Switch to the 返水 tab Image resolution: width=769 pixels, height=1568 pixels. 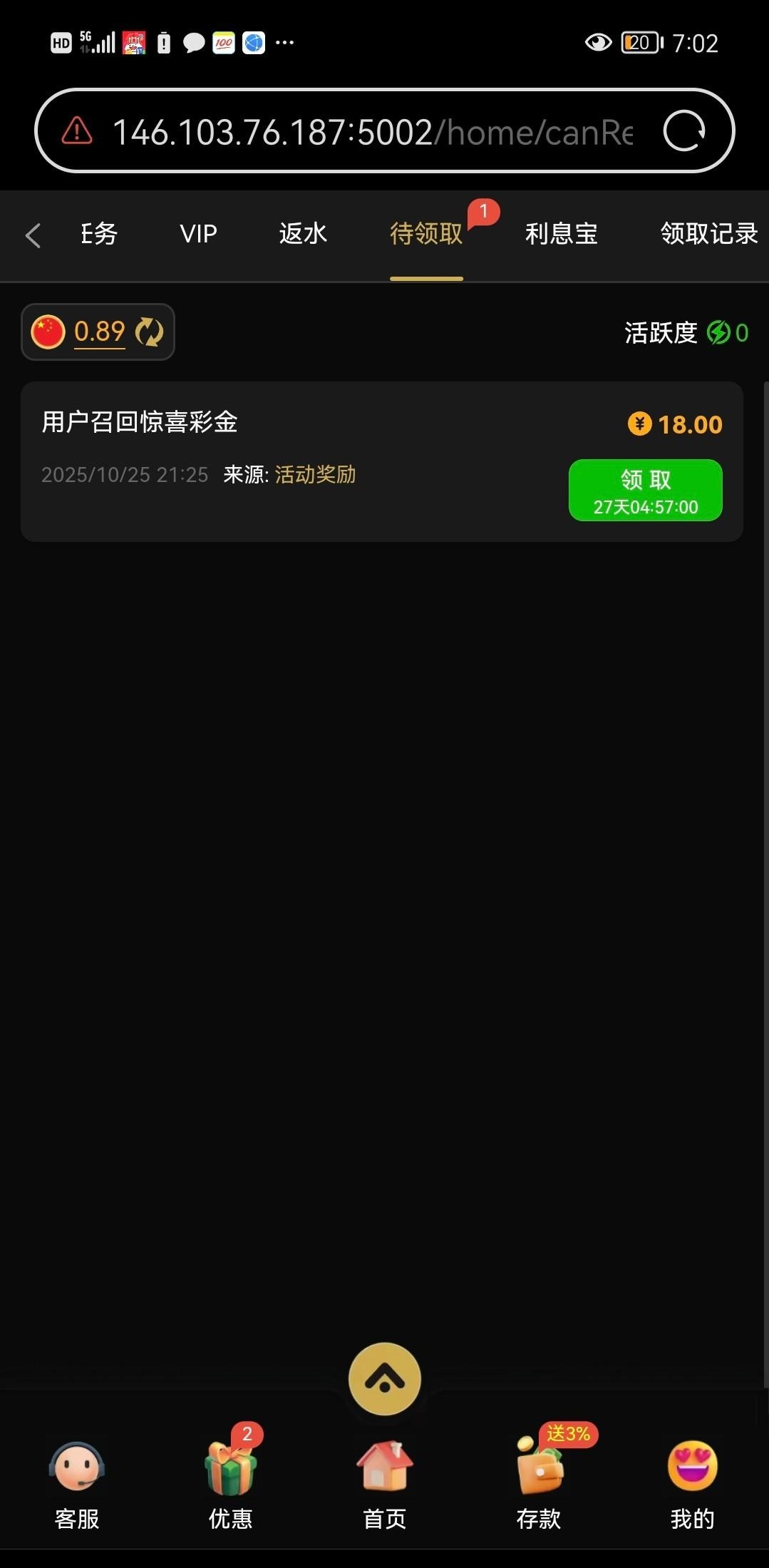[x=302, y=235]
